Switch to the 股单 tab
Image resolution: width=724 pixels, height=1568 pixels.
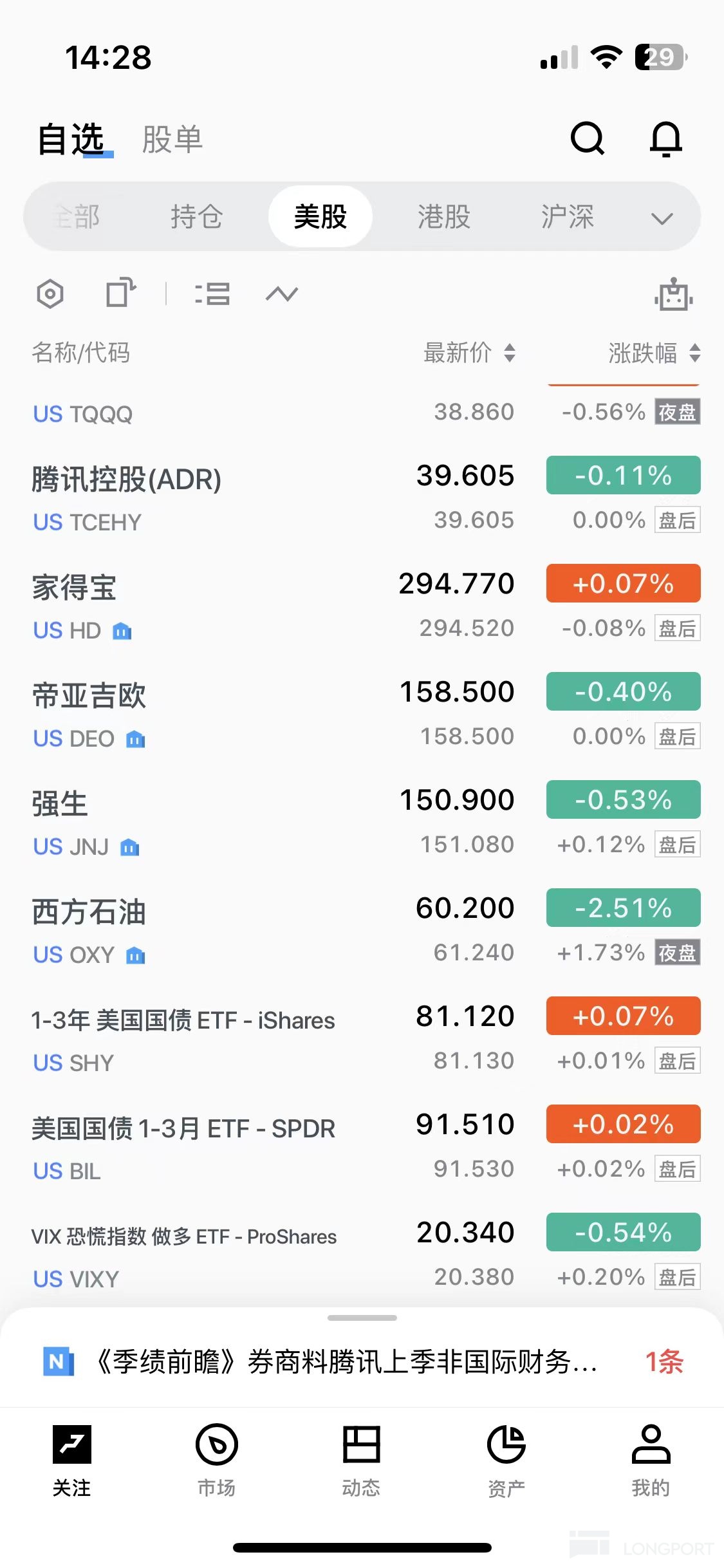pos(172,140)
